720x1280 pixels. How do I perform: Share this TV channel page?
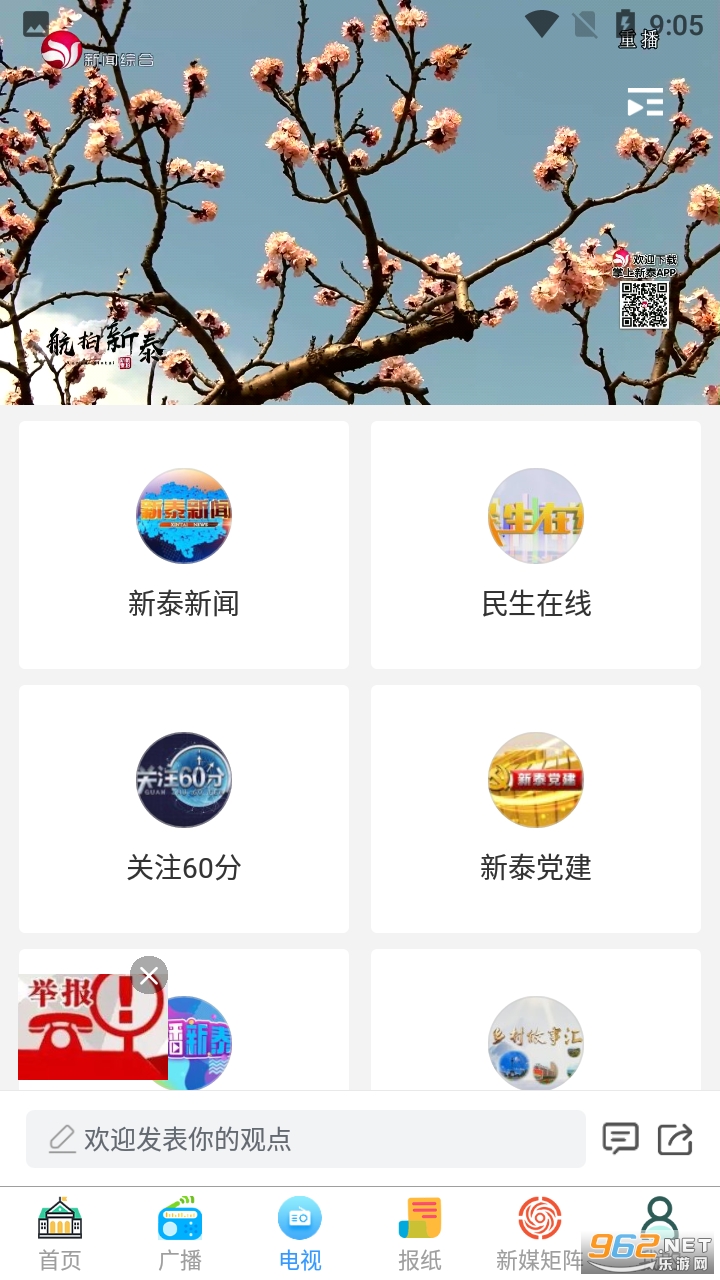[675, 1139]
